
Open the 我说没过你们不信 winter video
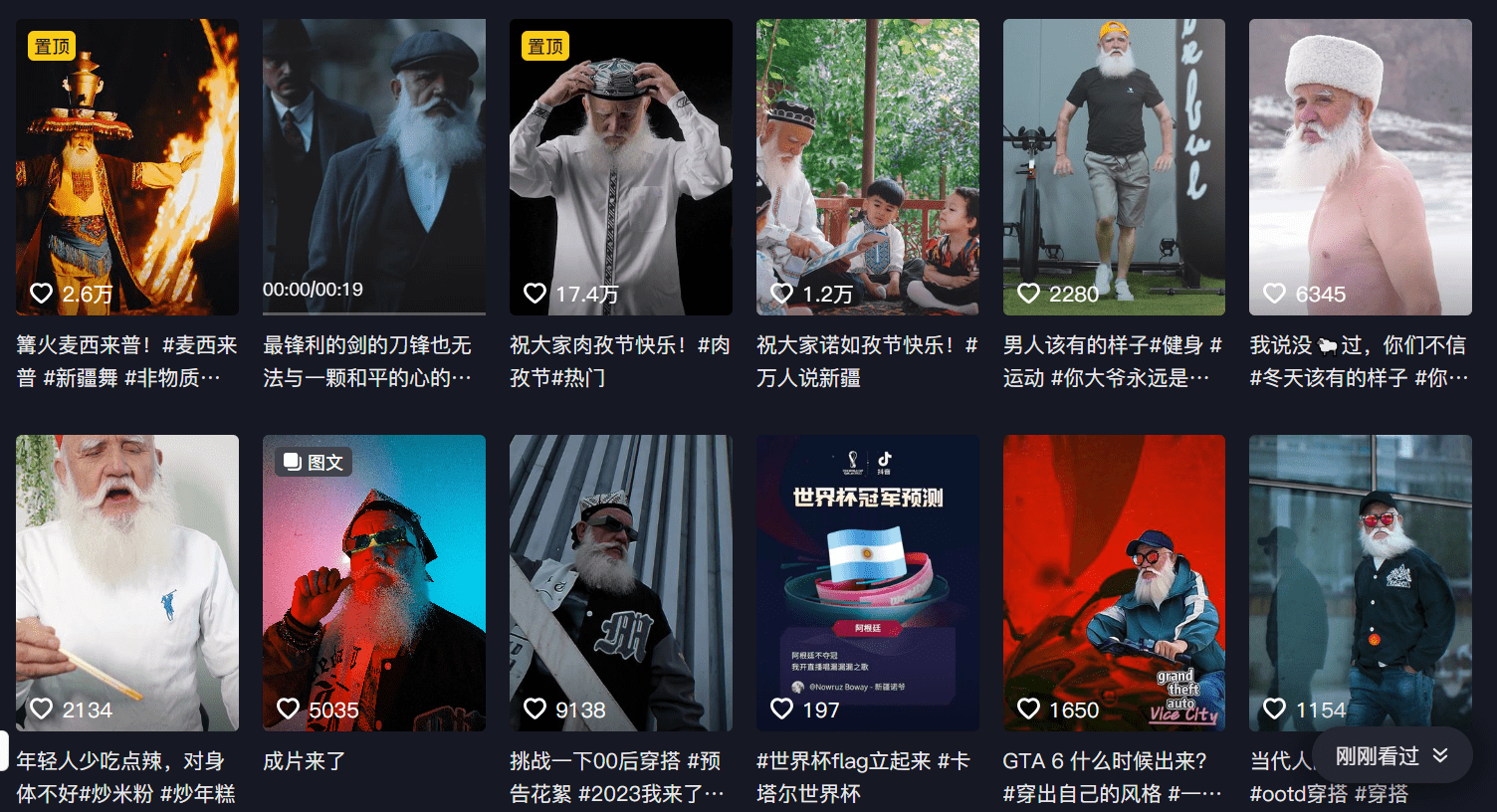1361,167
